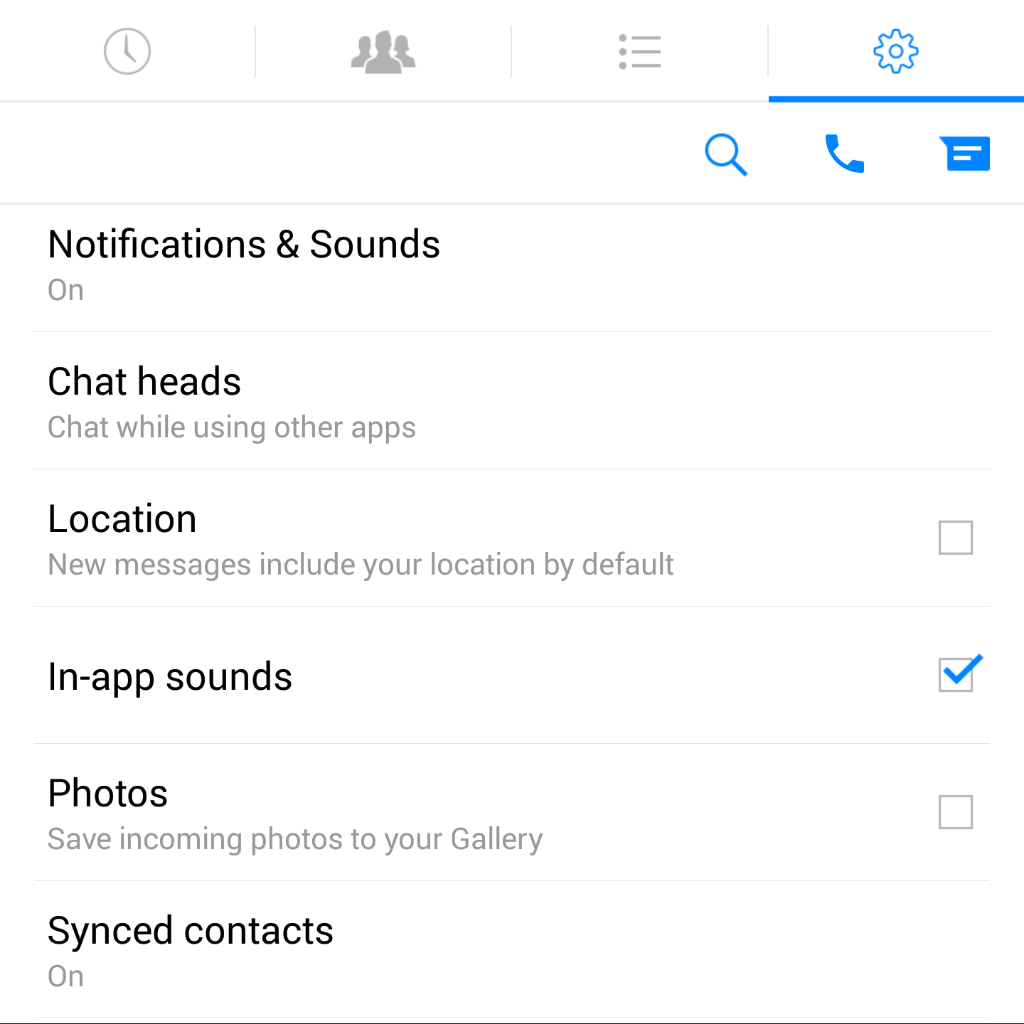
Task: Enable saving Photos to Gallery
Action: pos(956,812)
